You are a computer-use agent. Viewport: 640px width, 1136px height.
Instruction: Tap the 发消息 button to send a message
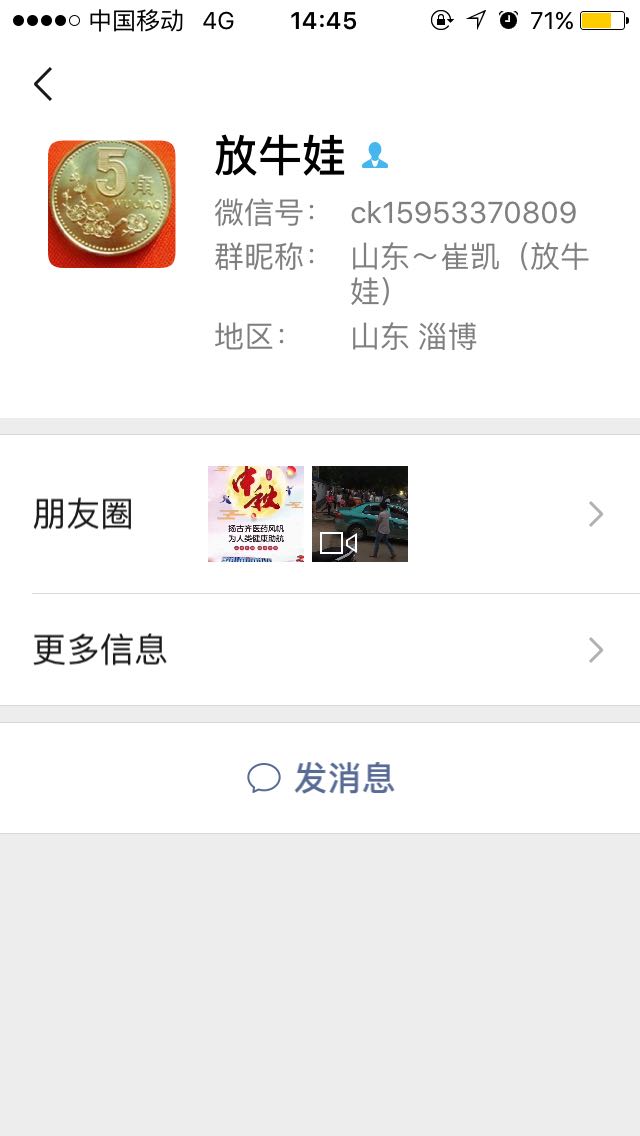tap(320, 778)
